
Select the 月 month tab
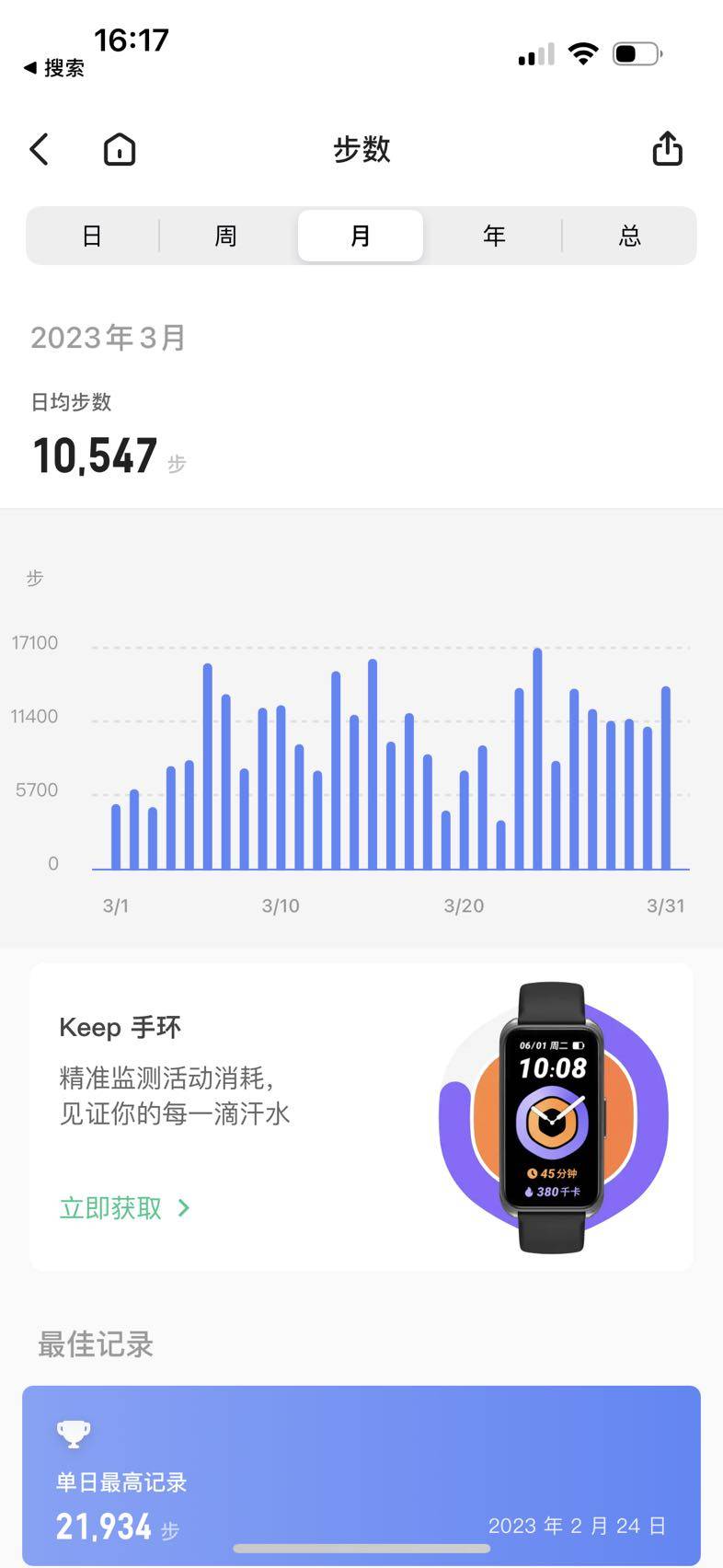point(361,236)
